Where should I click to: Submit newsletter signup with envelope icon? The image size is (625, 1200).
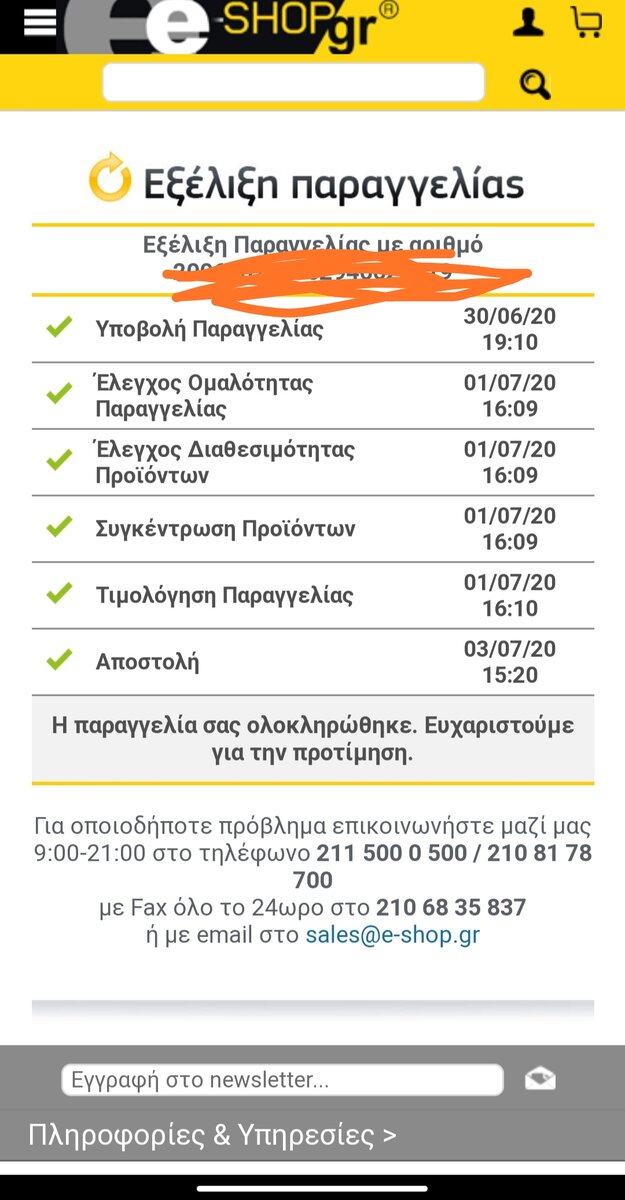pyautogui.click(x=540, y=1080)
